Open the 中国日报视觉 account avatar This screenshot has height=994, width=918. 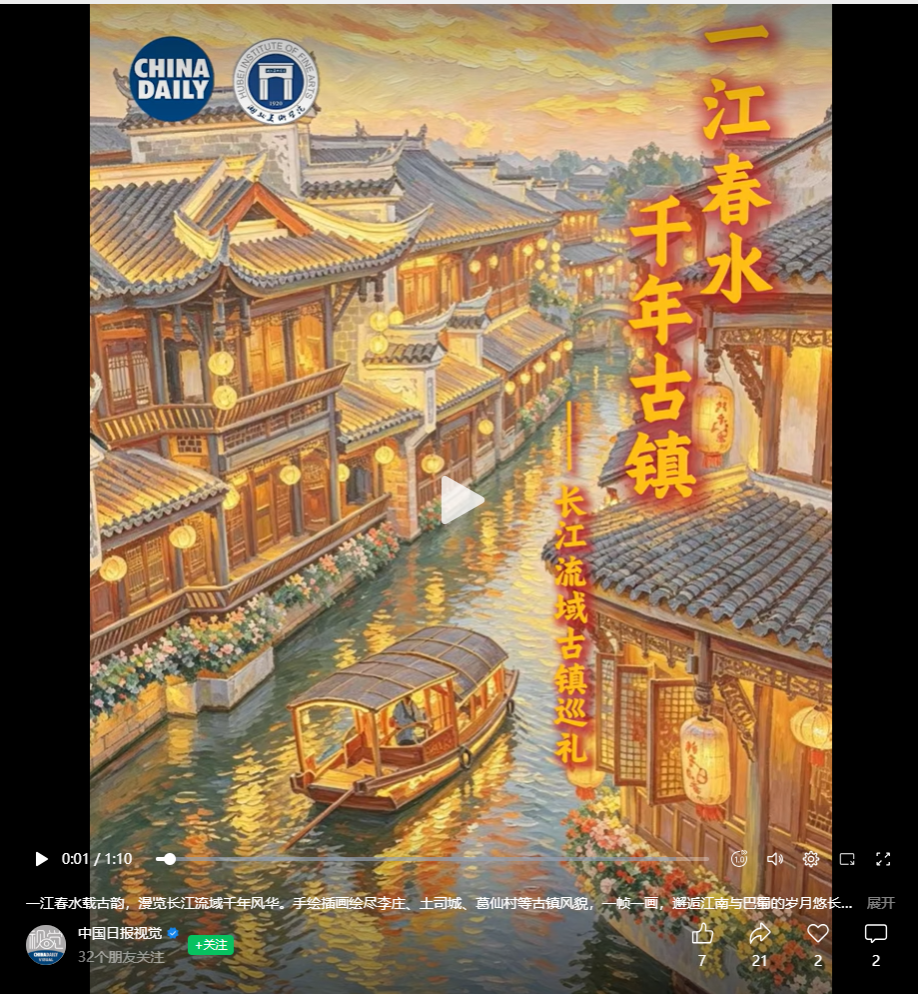coord(46,945)
